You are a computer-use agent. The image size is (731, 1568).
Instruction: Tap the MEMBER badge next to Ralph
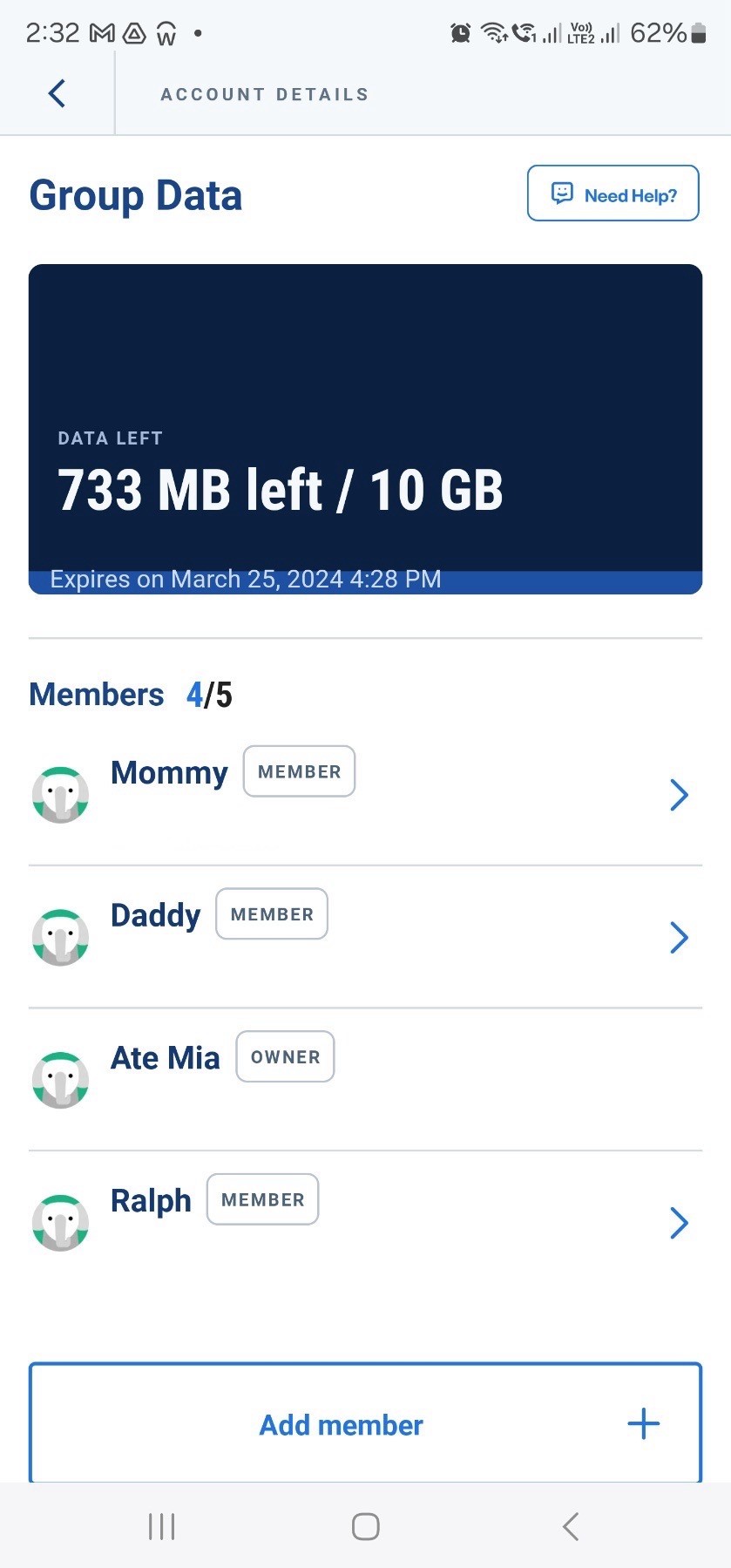pos(262,1199)
